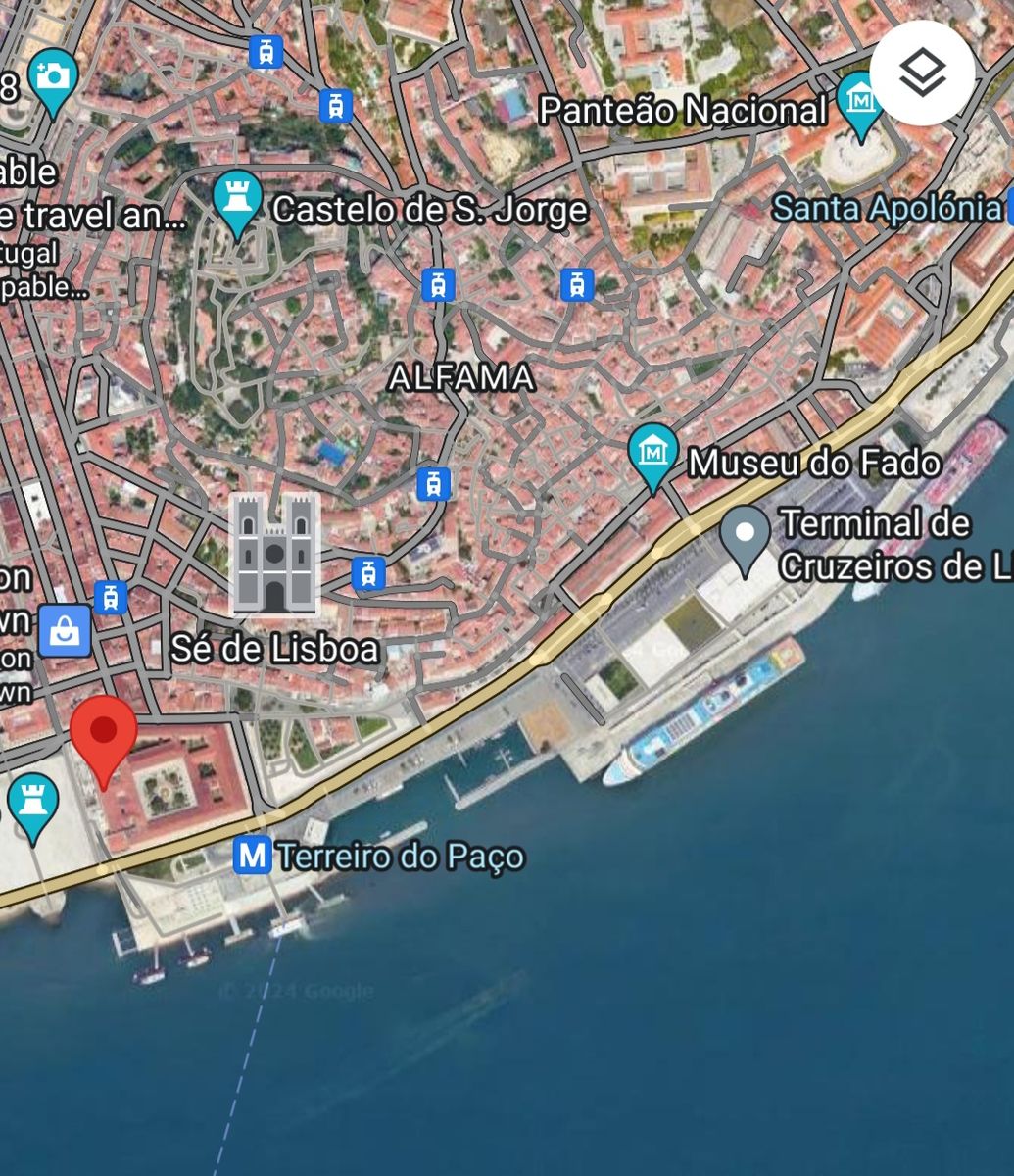The height and width of the screenshot is (1176, 1014).
Task: Open the Sé de Lisboa cathedral landmark
Action: (273, 555)
